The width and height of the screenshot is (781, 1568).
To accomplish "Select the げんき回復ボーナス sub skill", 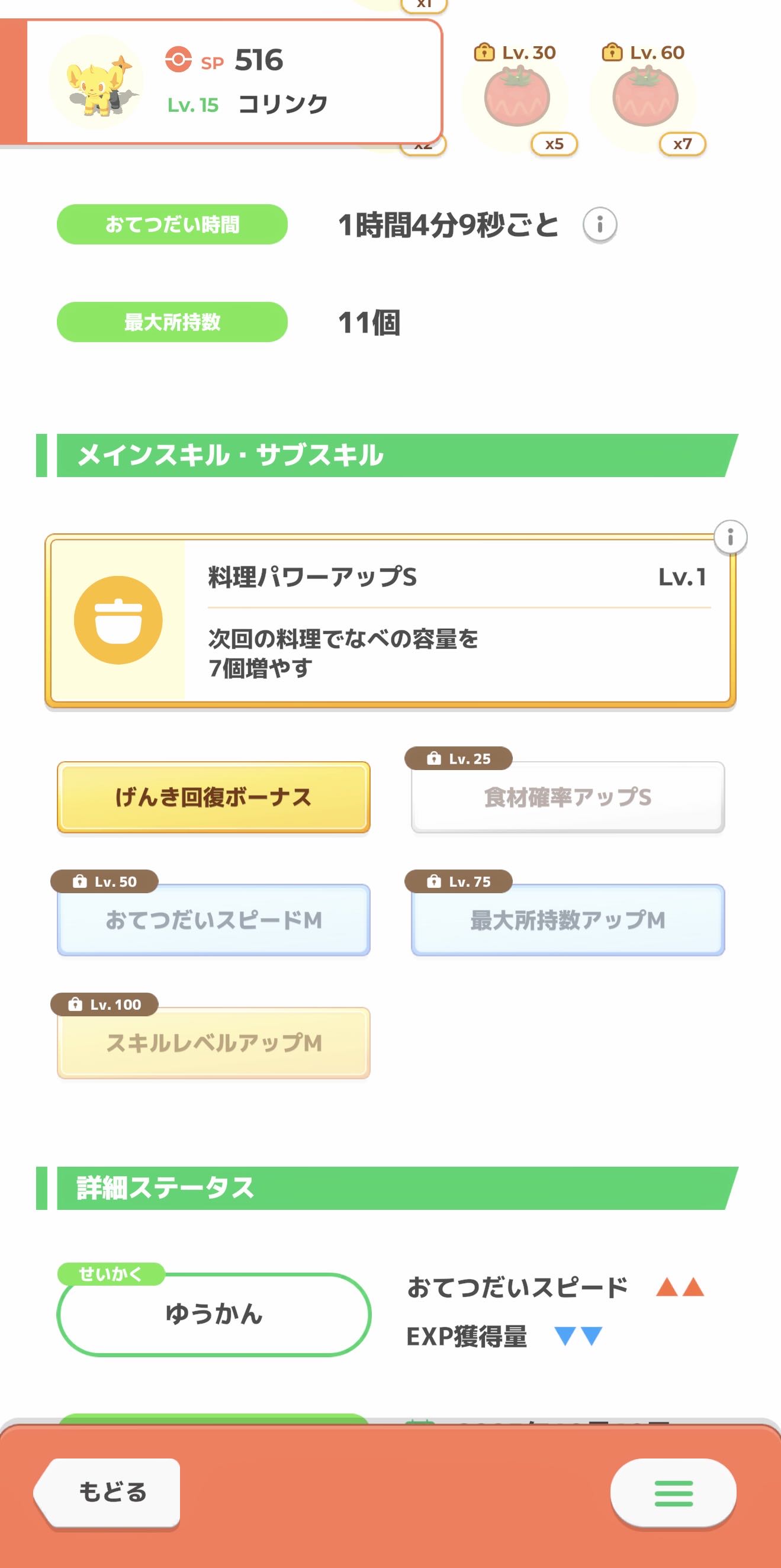I will [214, 797].
